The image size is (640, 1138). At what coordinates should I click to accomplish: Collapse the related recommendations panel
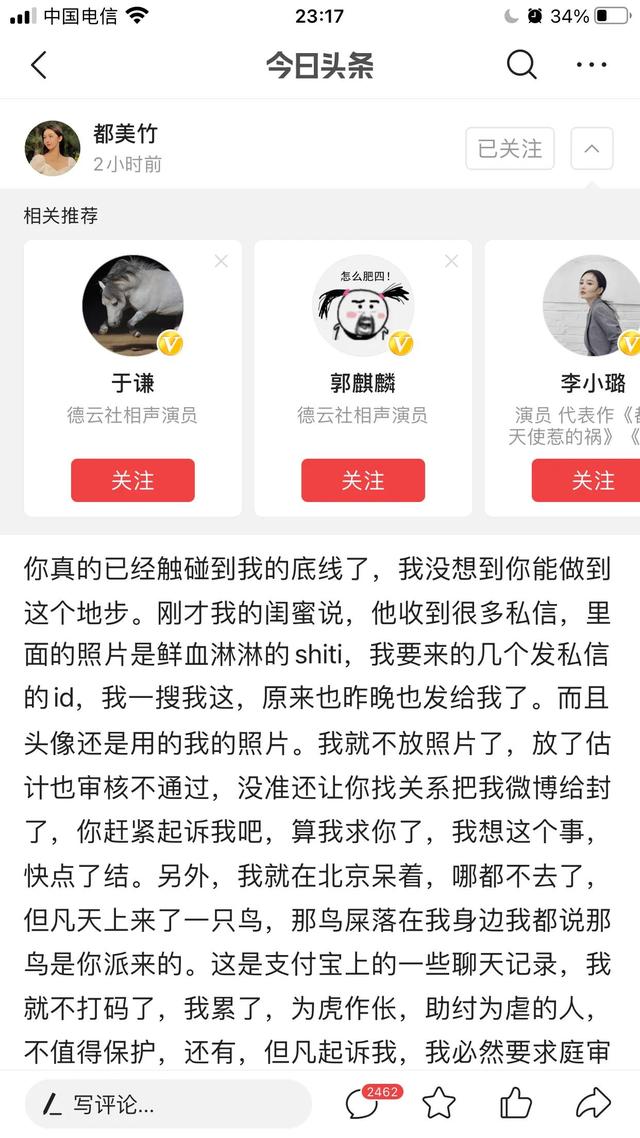click(x=591, y=149)
